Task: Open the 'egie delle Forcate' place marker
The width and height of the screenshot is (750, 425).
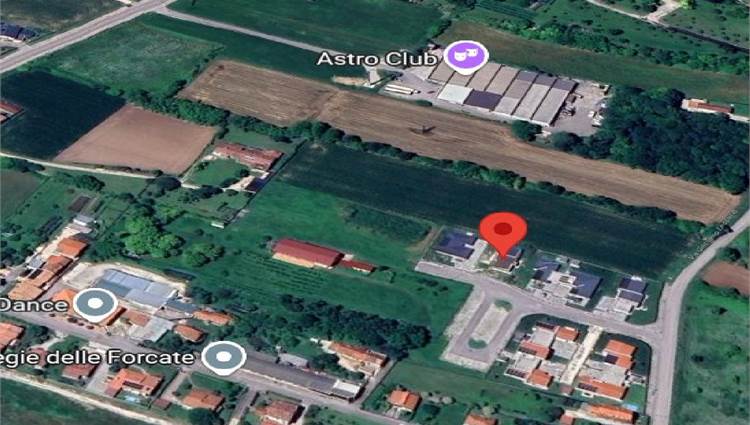Action: [x=224, y=356]
